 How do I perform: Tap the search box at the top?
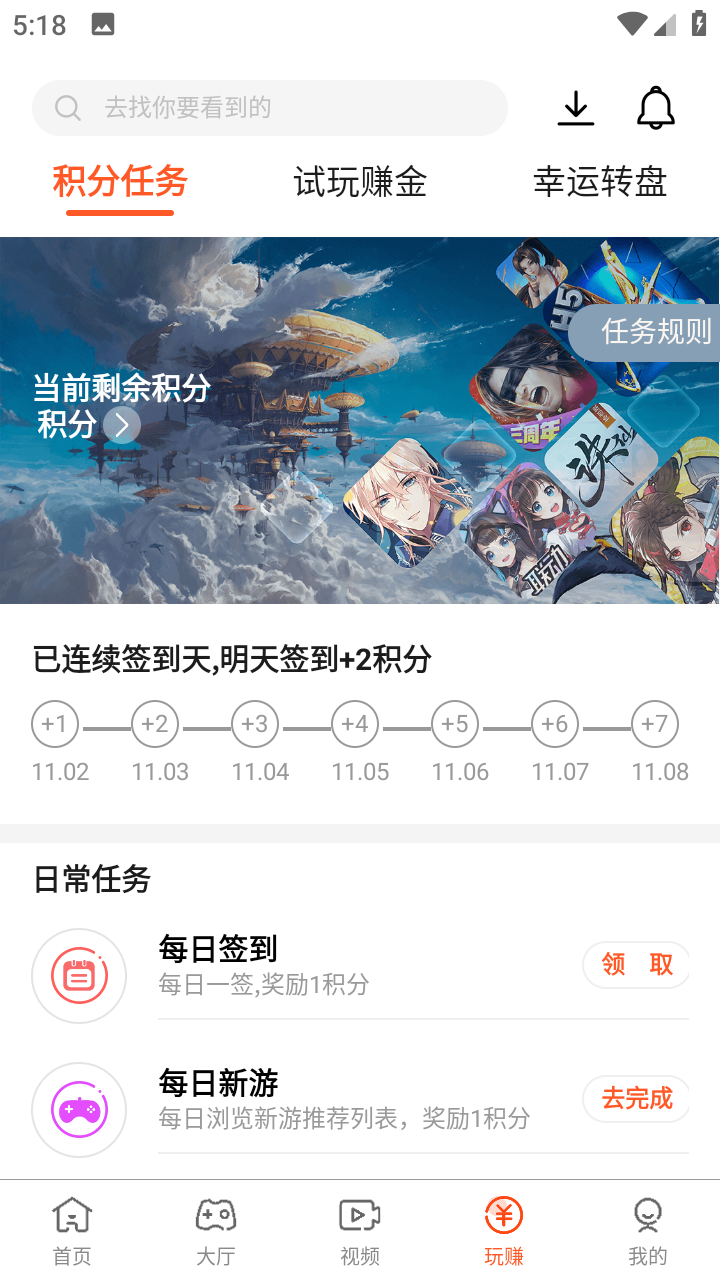click(x=270, y=108)
